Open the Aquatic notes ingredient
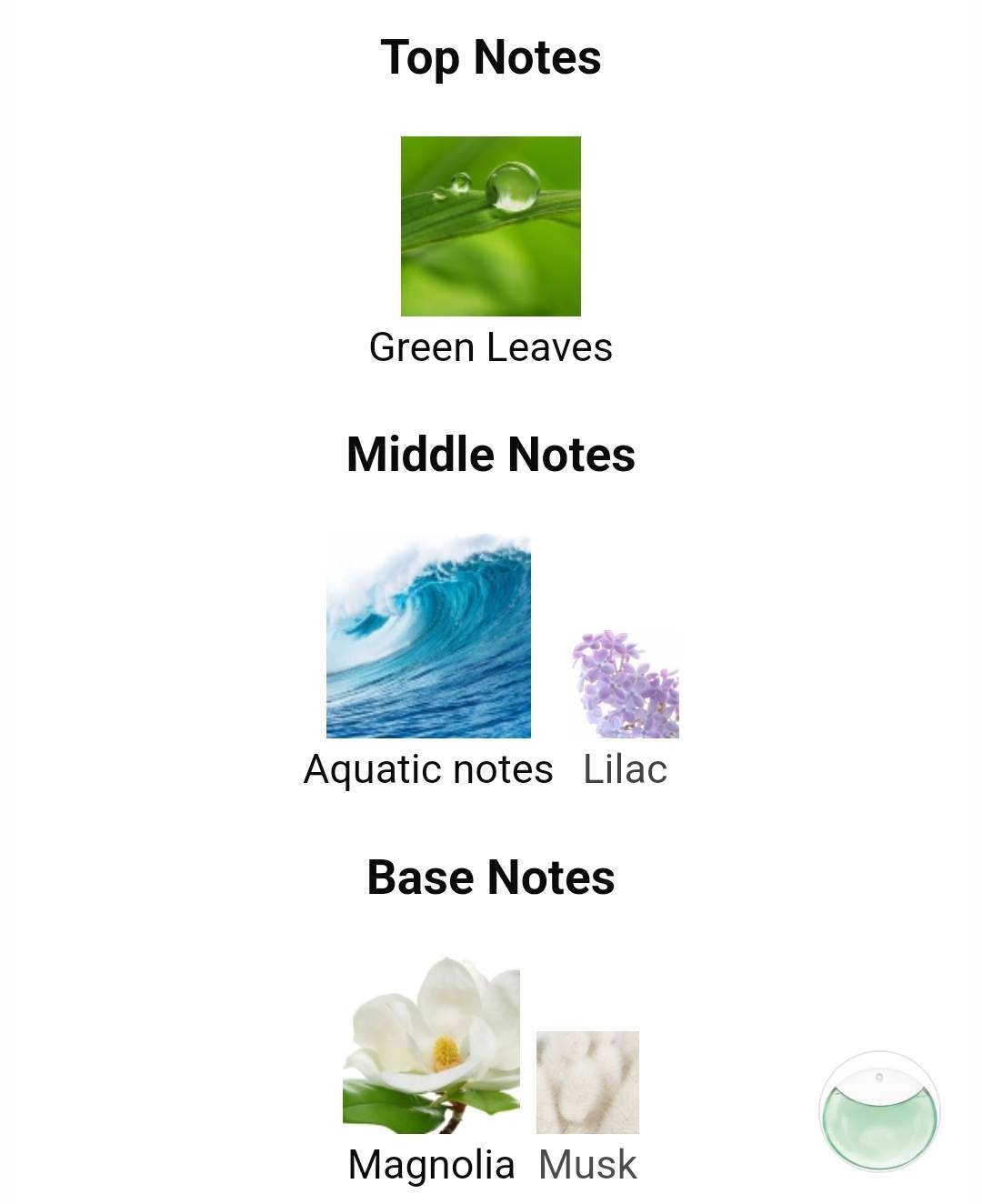Image resolution: width=982 pixels, height=1204 pixels. [428, 637]
